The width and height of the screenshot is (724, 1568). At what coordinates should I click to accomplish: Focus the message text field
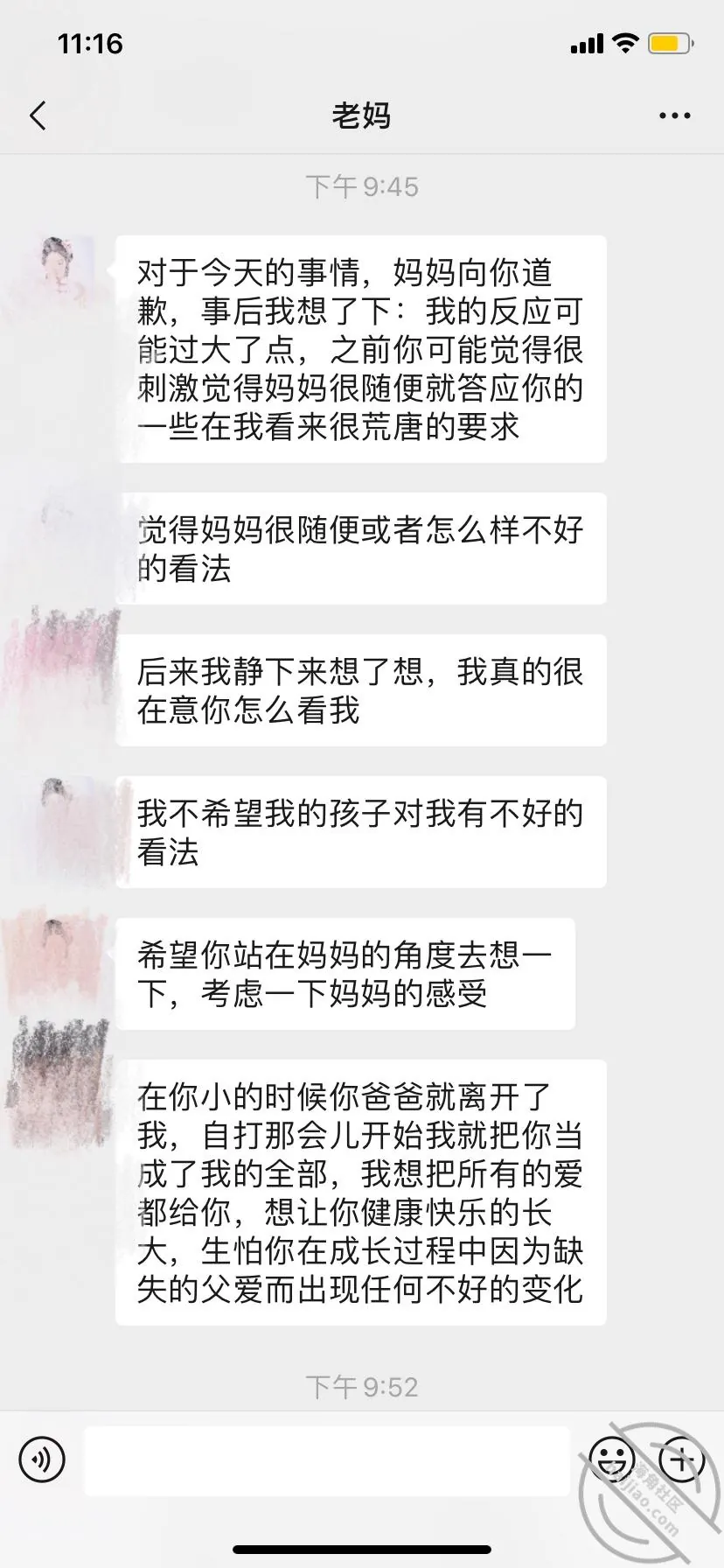(x=326, y=1460)
